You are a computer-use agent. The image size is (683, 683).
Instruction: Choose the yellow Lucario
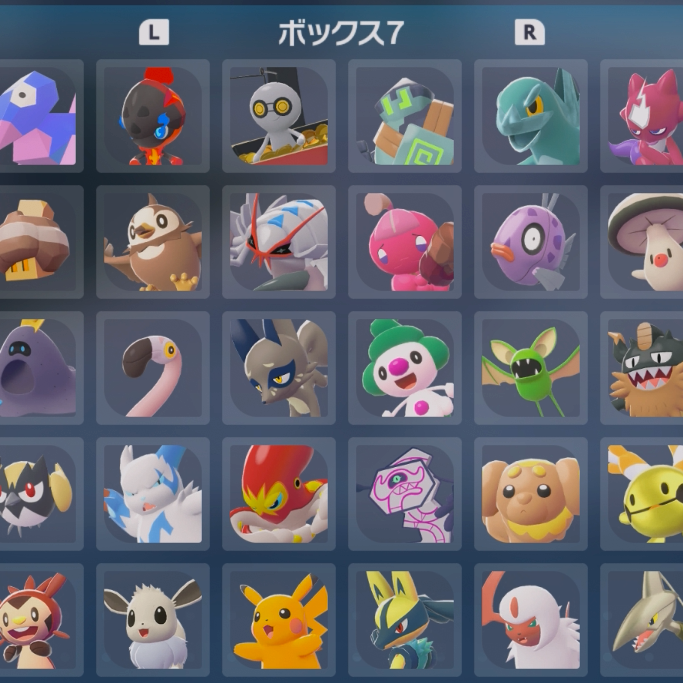click(405, 621)
